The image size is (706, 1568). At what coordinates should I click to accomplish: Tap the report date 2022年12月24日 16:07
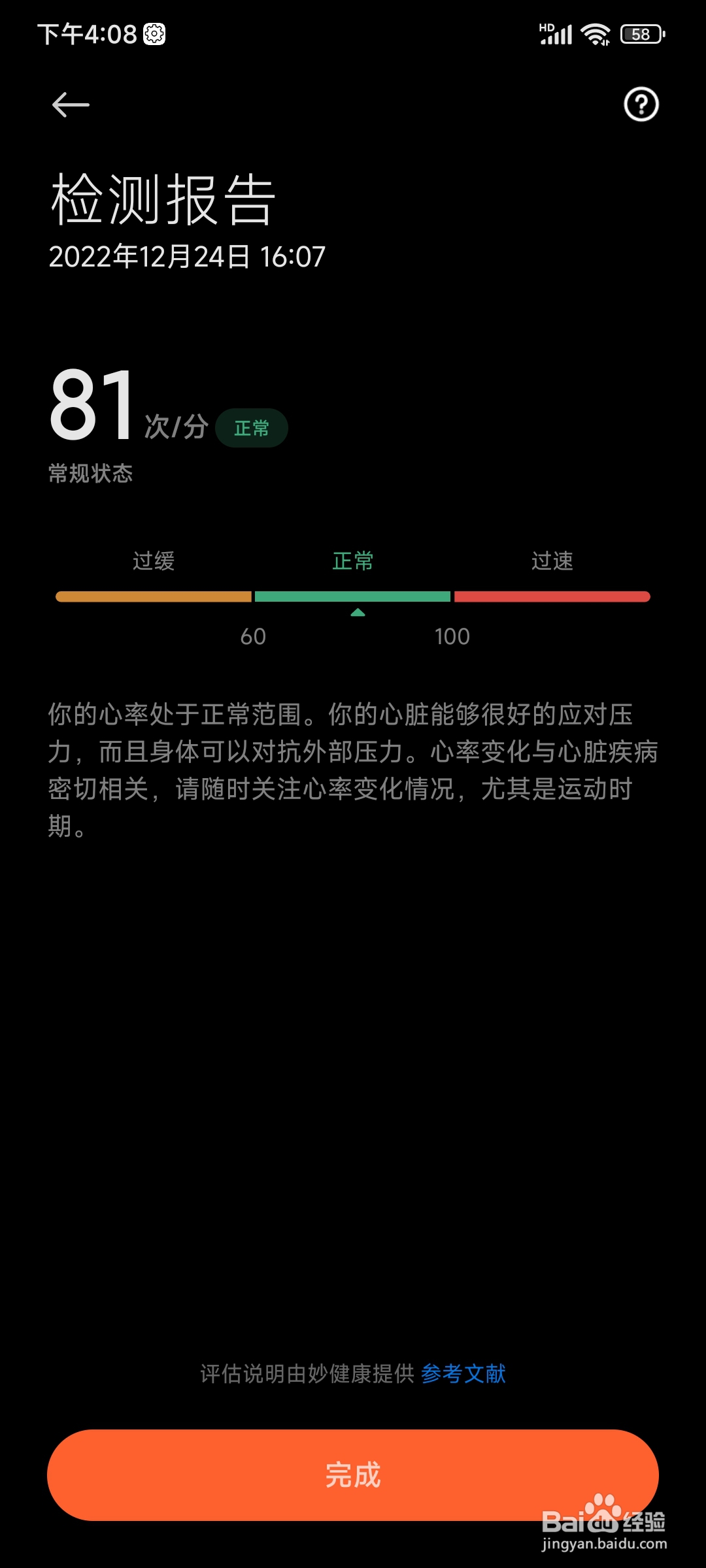click(188, 257)
